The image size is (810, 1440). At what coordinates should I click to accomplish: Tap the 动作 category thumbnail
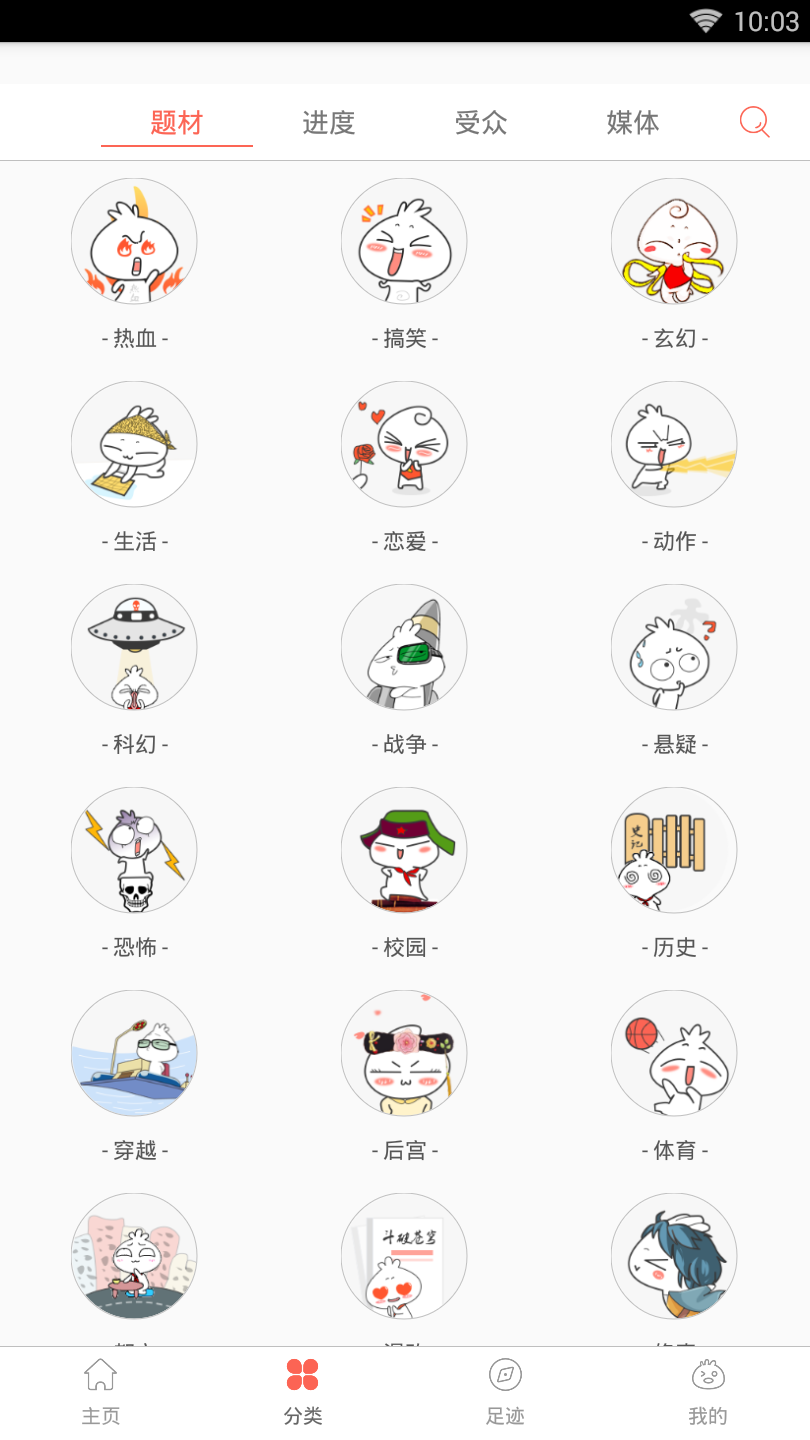coord(674,444)
